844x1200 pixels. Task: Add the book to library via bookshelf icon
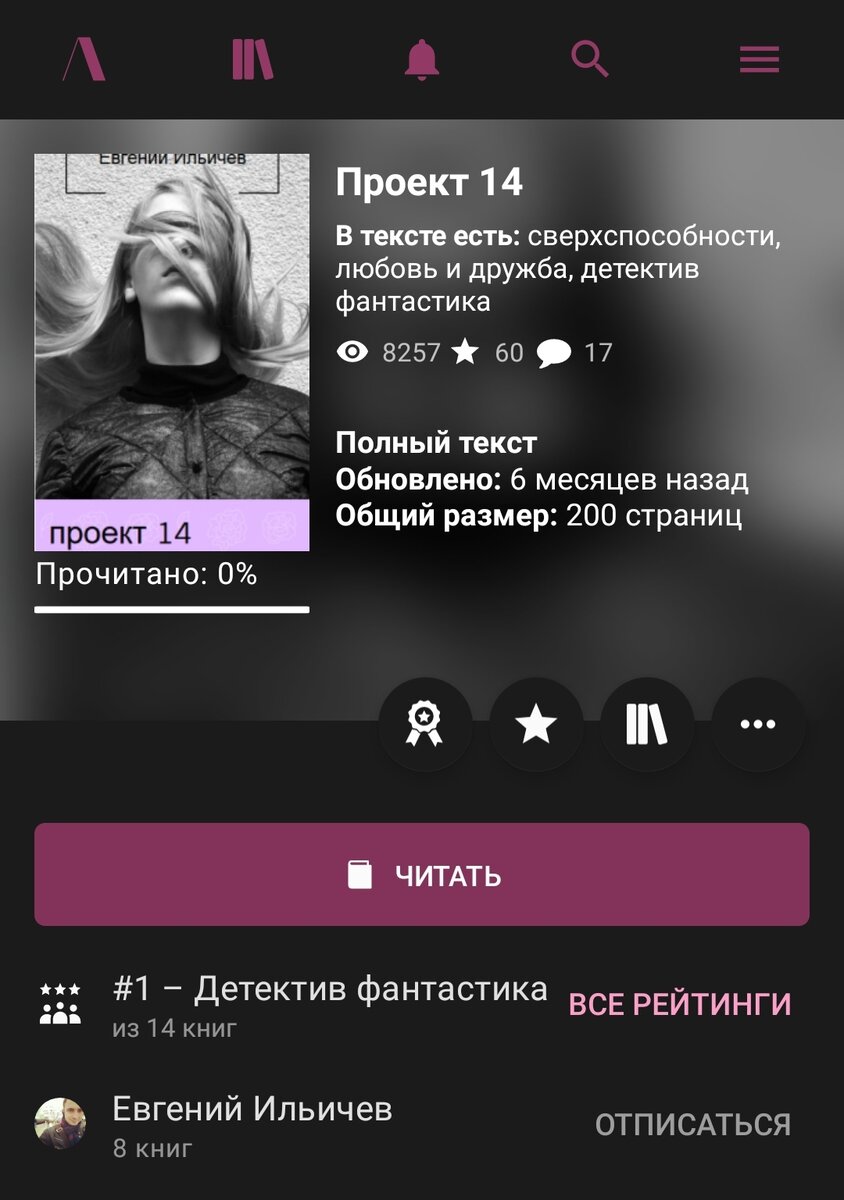pyautogui.click(x=647, y=726)
